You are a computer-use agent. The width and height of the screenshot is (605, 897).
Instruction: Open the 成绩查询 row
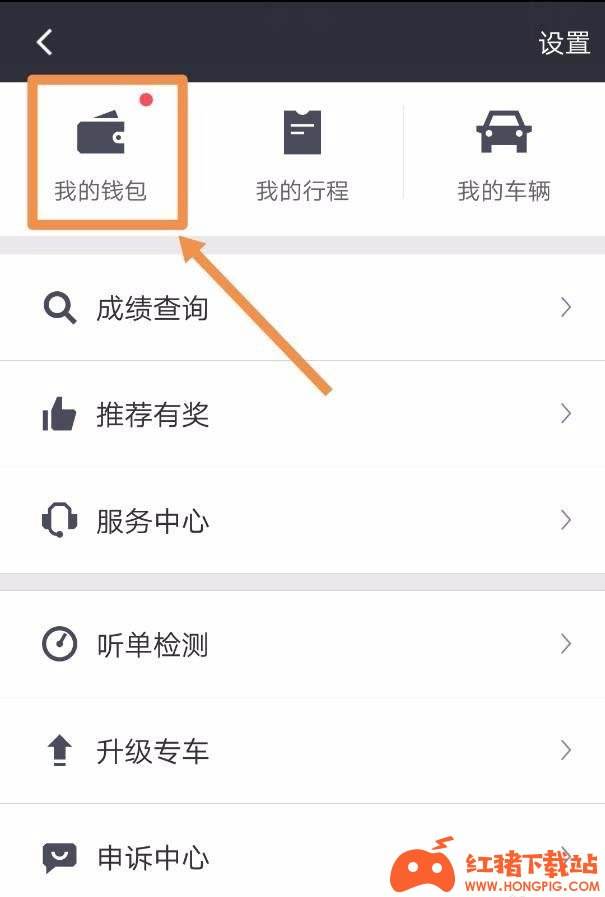300,307
